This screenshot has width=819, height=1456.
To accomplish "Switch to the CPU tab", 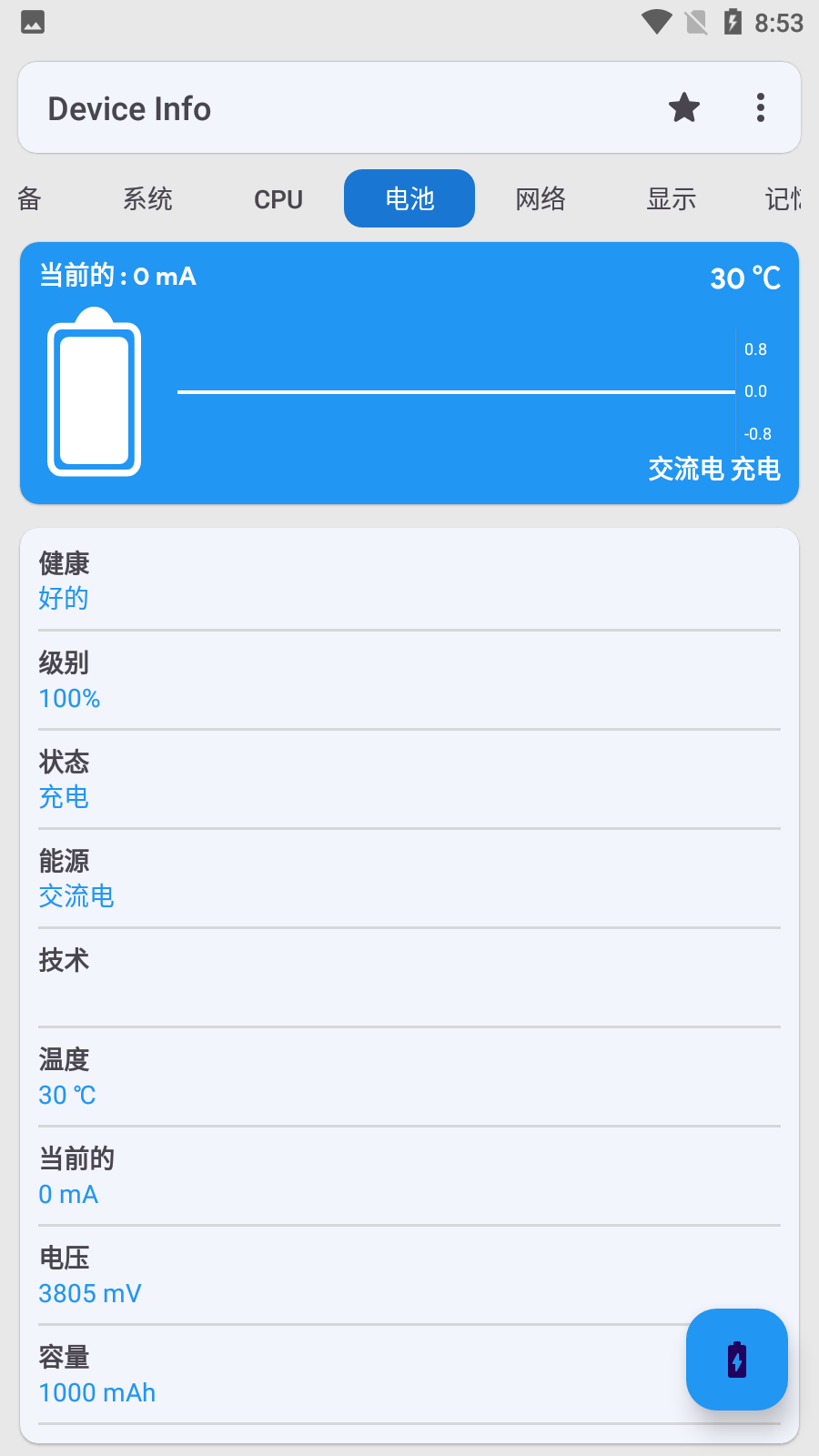I will 278,198.
